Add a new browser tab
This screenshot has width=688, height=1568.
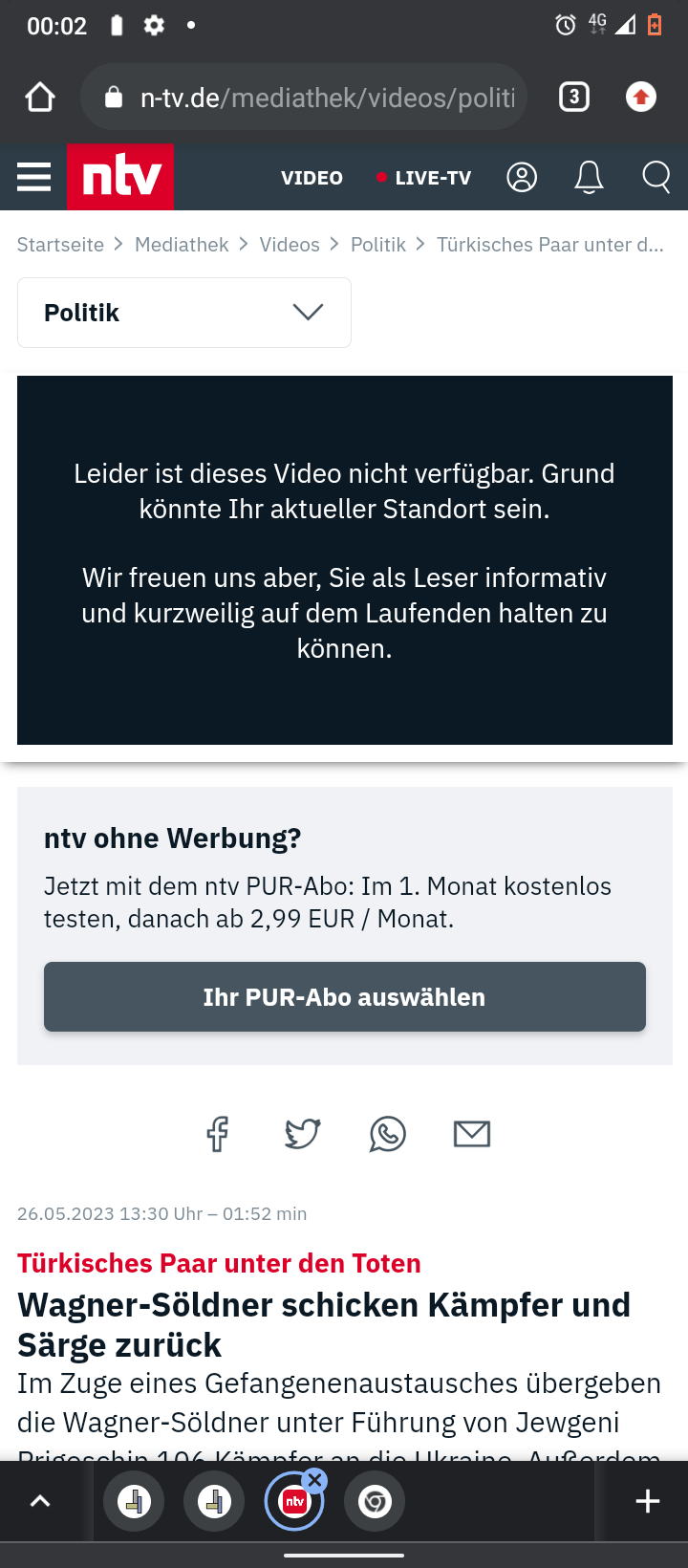coord(648,1501)
